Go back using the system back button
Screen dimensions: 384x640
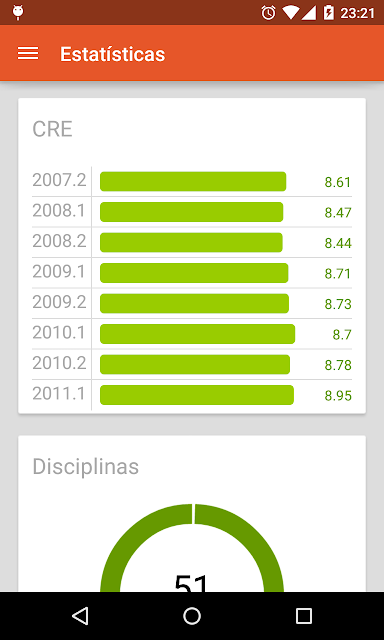[80, 616]
